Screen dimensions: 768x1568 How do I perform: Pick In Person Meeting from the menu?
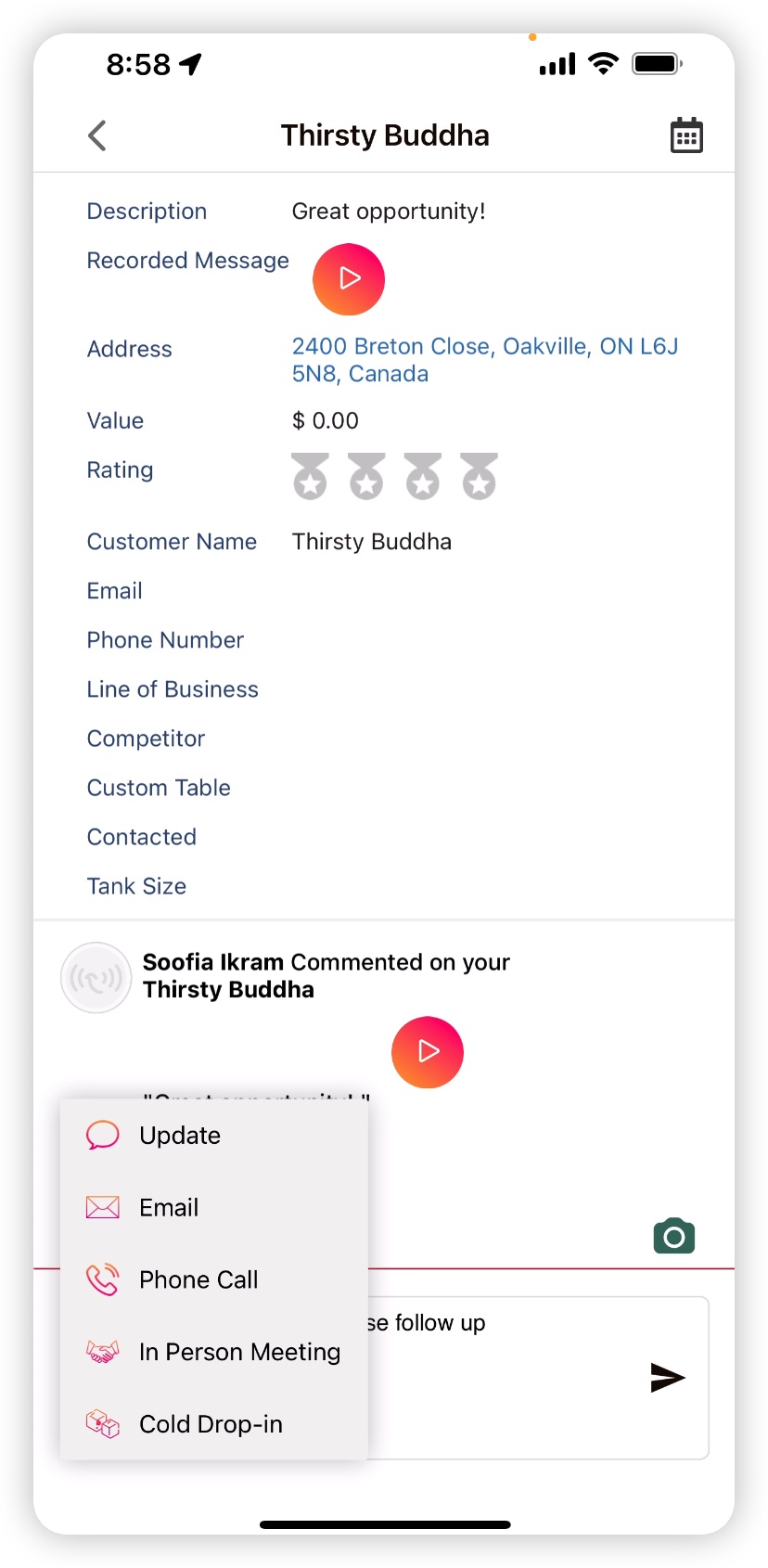[x=214, y=1353]
